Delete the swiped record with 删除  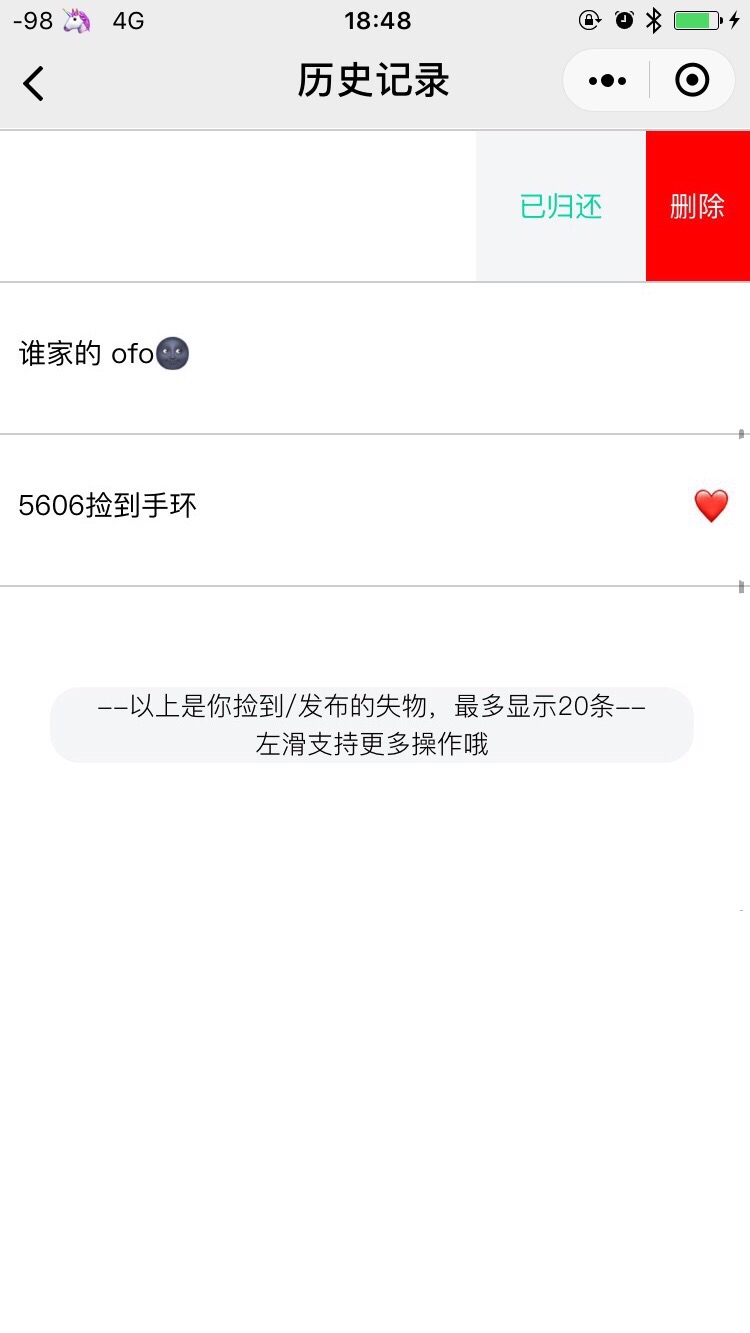pyautogui.click(x=698, y=206)
